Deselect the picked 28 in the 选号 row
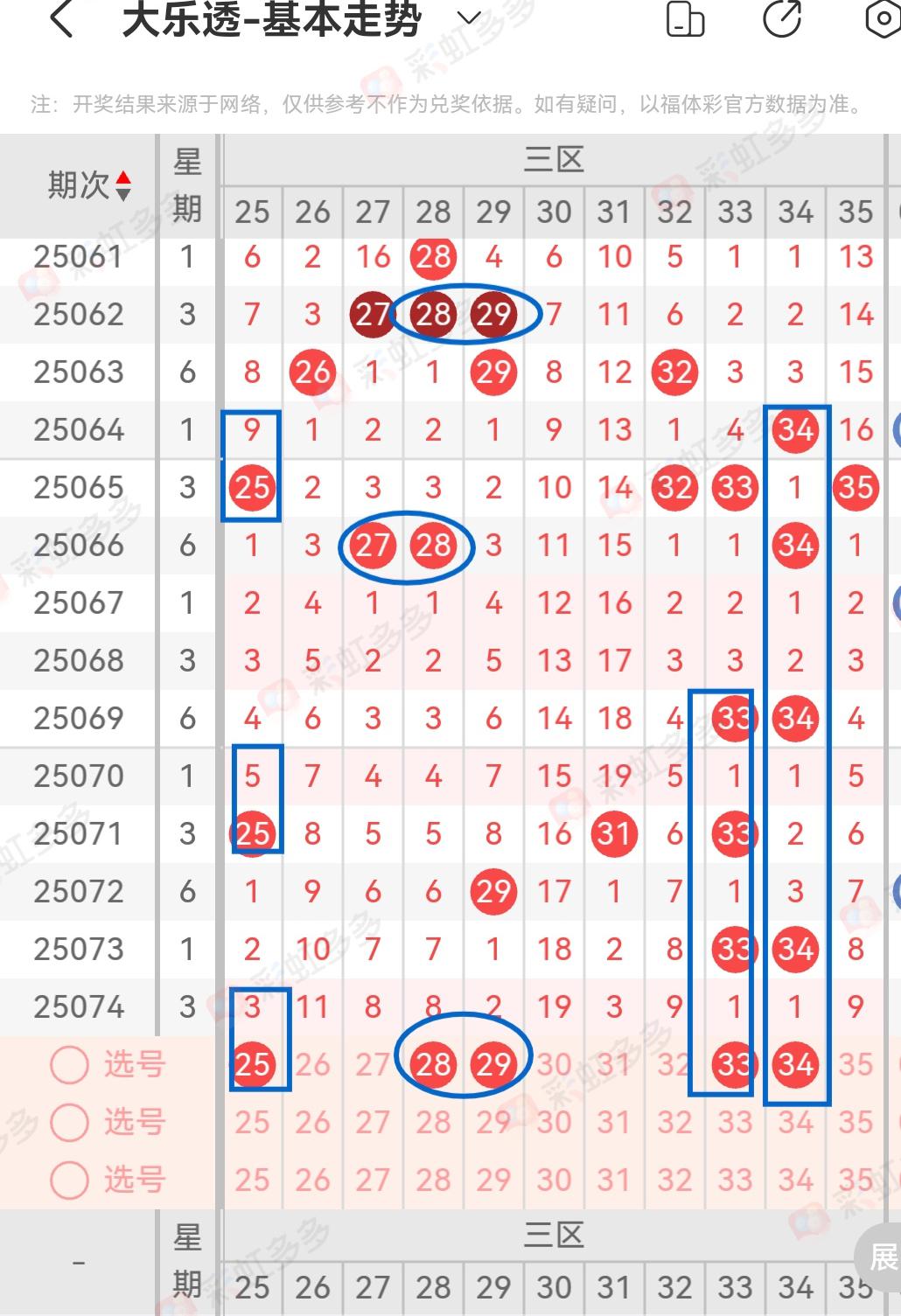Image resolution: width=901 pixels, height=1316 pixels. [433, 1064]
